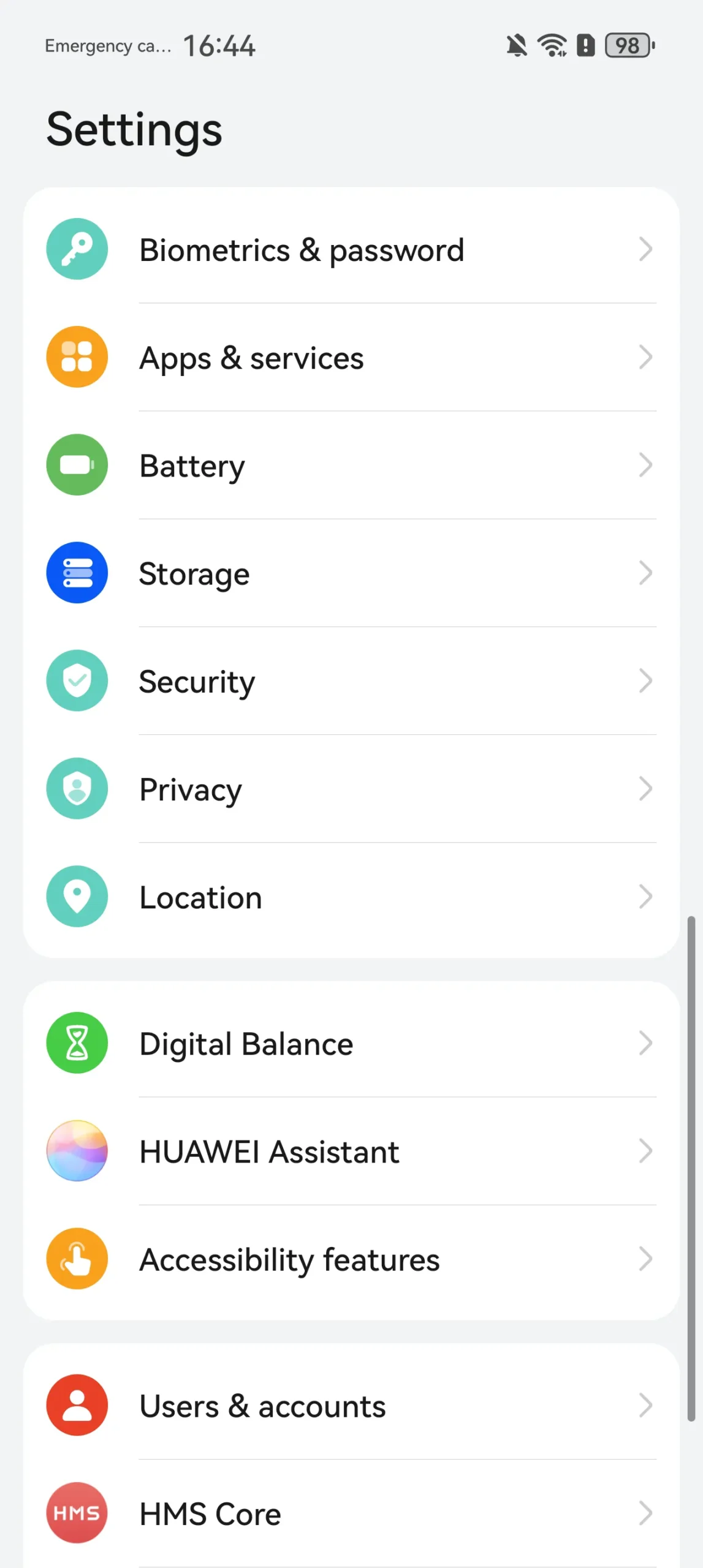Open HUAWEI Assistant settings
This screenshot has width=703, height=1568.
351,1151
